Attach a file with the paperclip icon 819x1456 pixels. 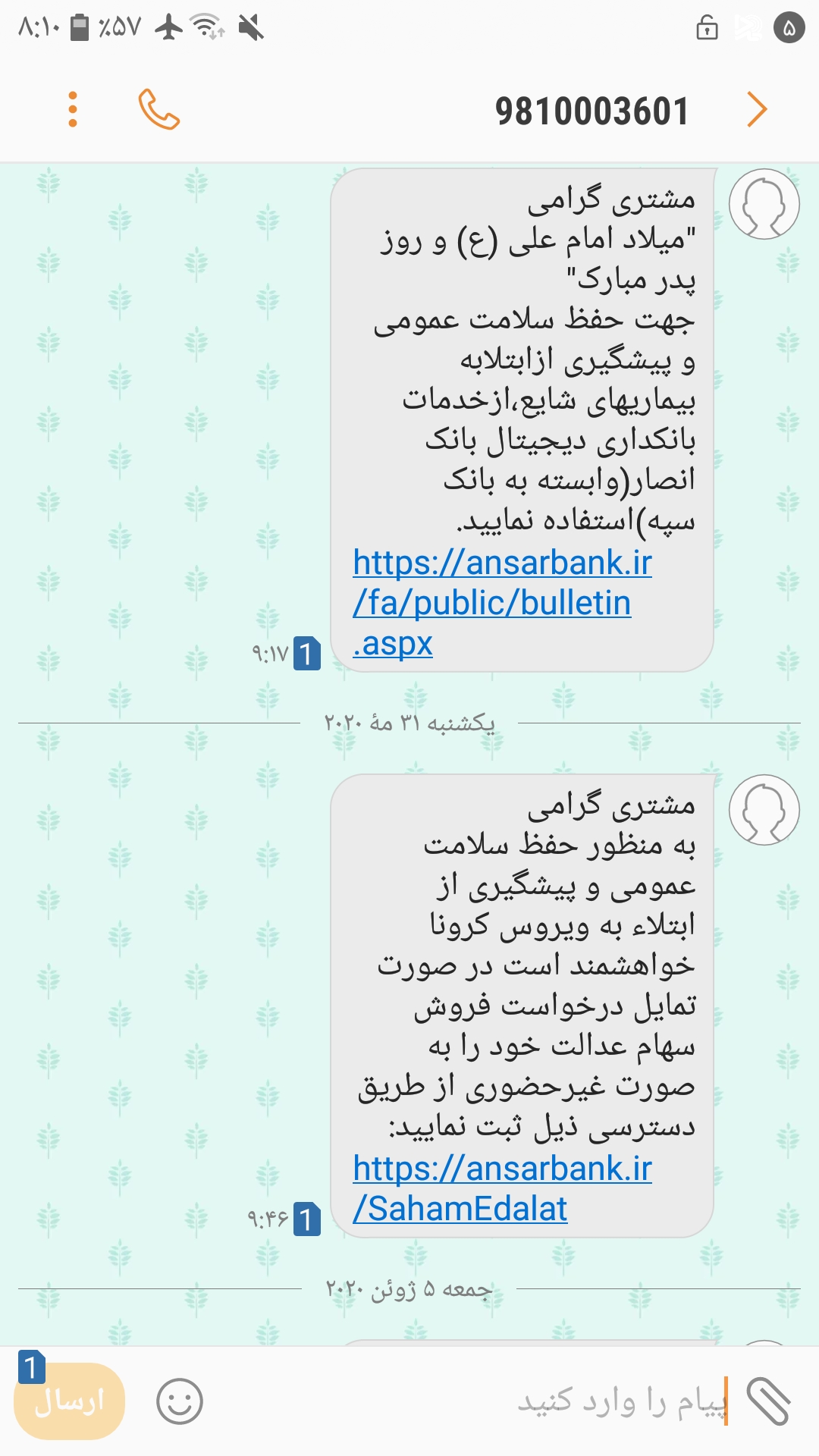click(768, 1401)
